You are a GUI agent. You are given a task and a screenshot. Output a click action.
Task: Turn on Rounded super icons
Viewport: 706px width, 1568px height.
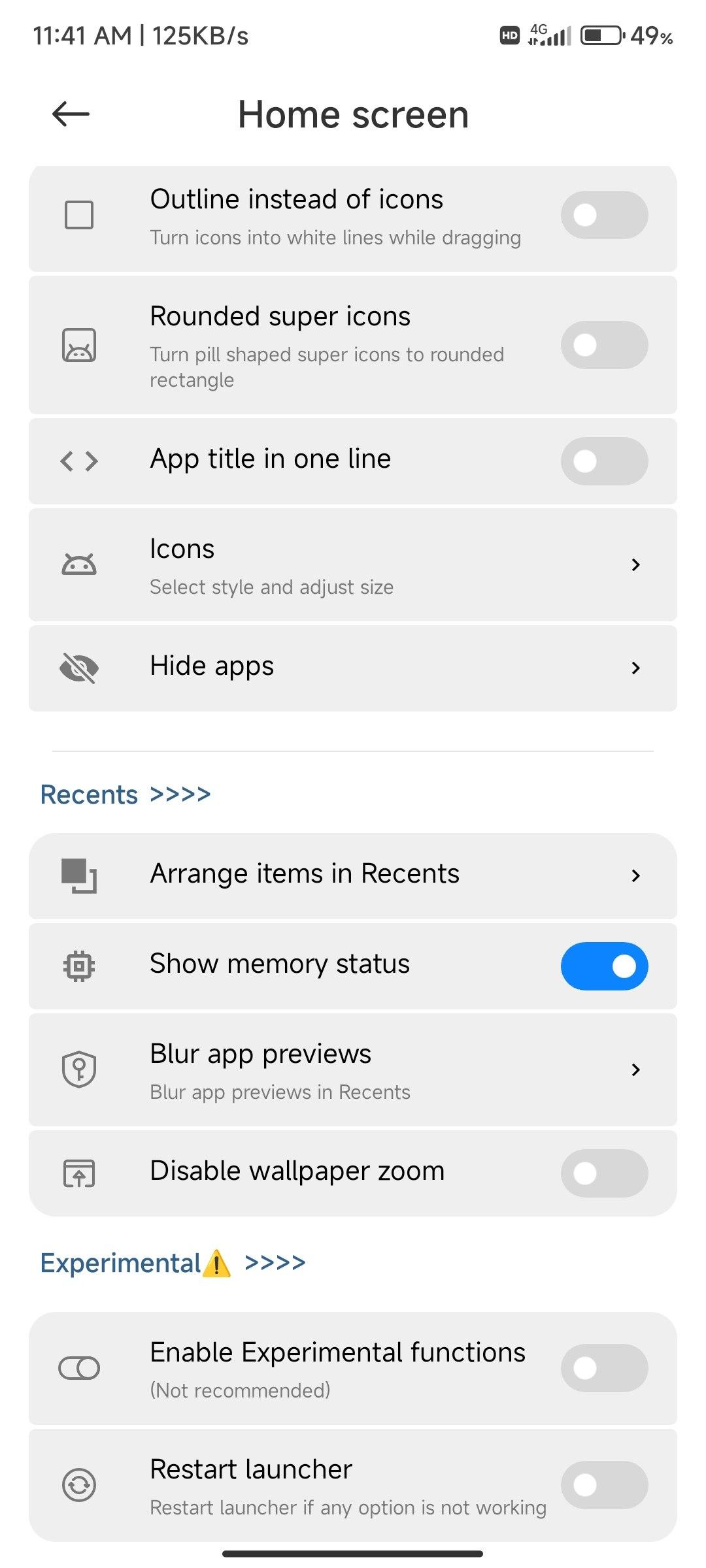coord(604,345)
